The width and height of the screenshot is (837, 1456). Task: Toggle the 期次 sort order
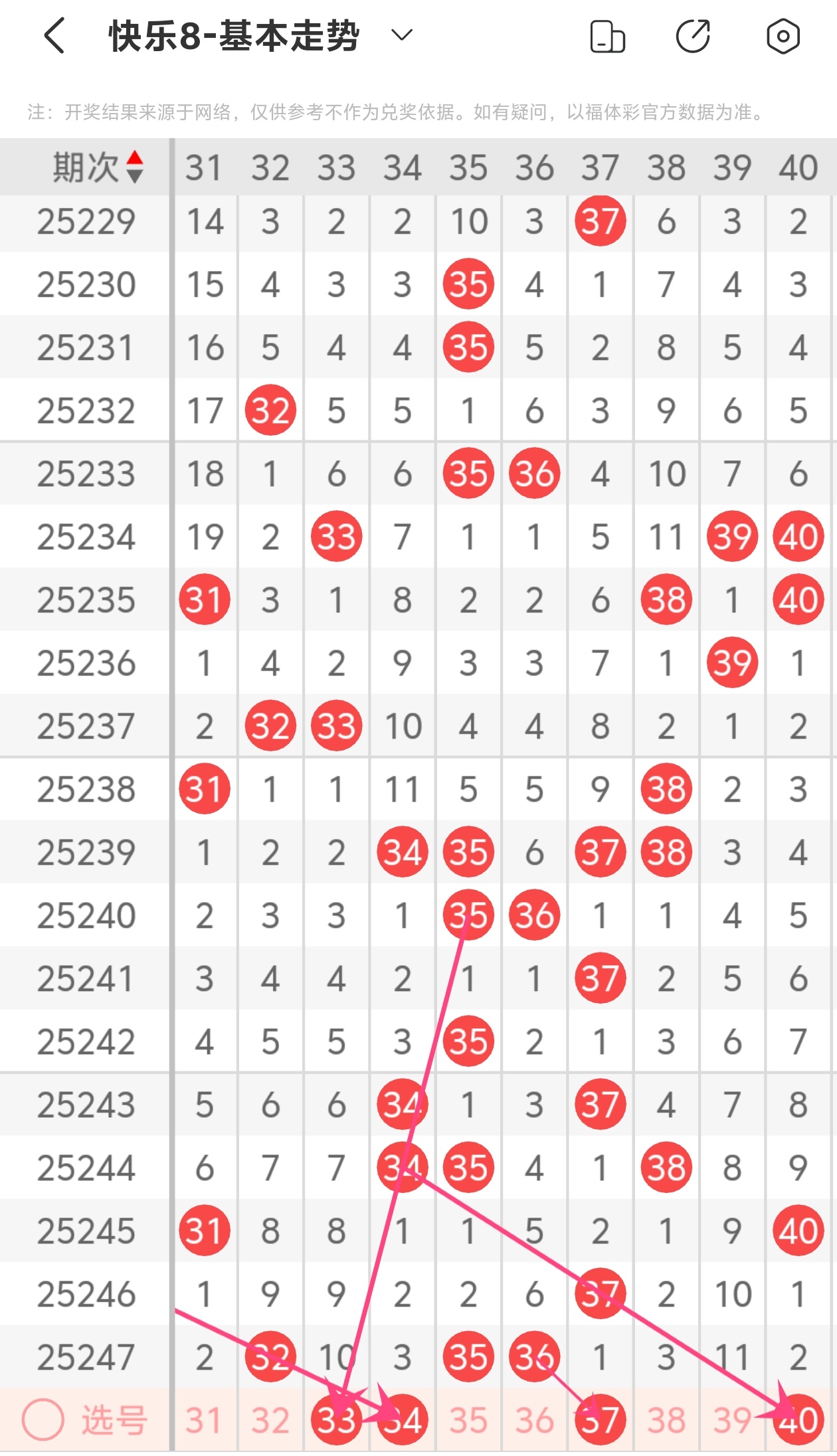[135, 167]
